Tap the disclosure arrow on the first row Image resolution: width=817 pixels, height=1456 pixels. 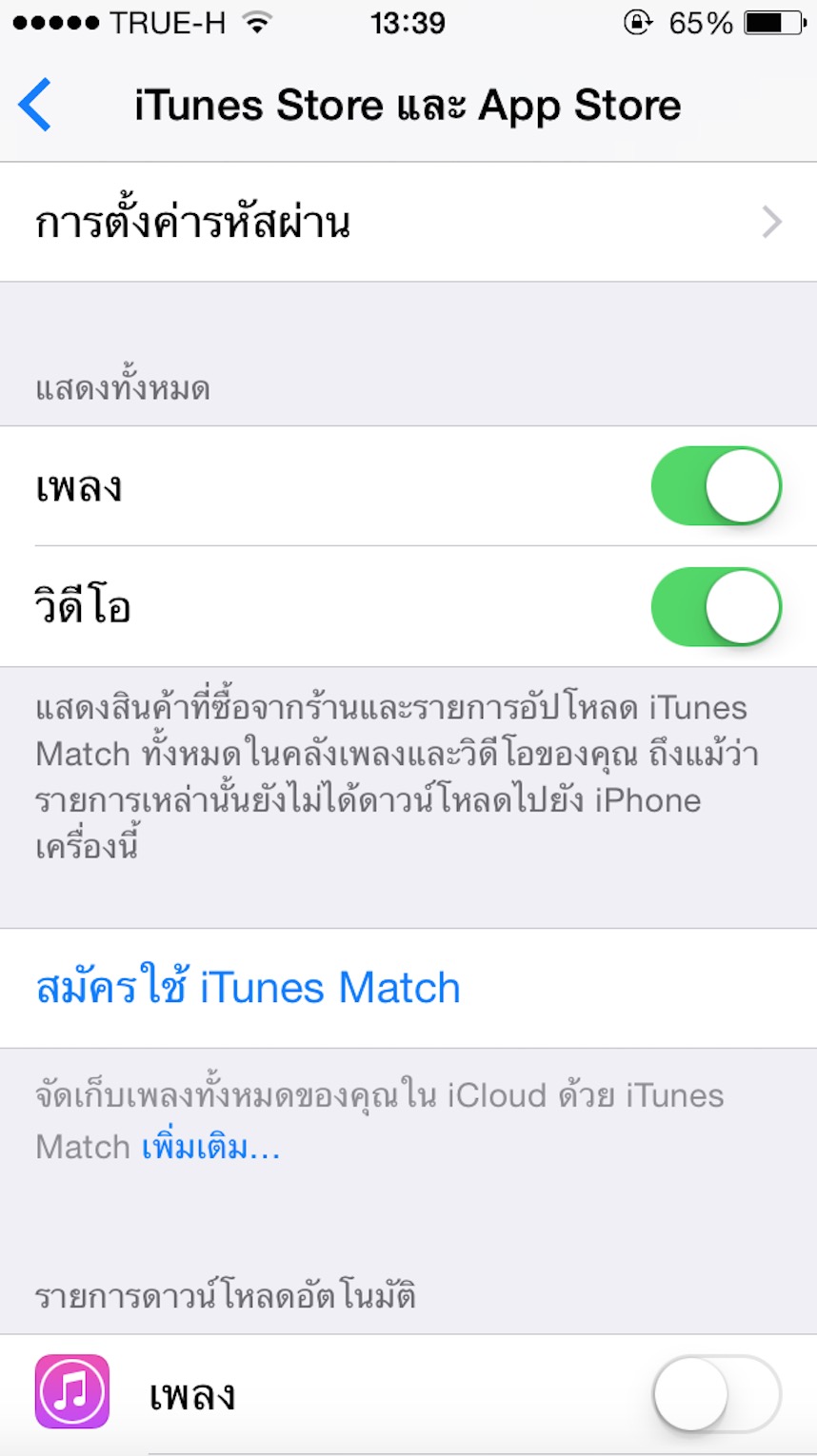click(773, 221)
